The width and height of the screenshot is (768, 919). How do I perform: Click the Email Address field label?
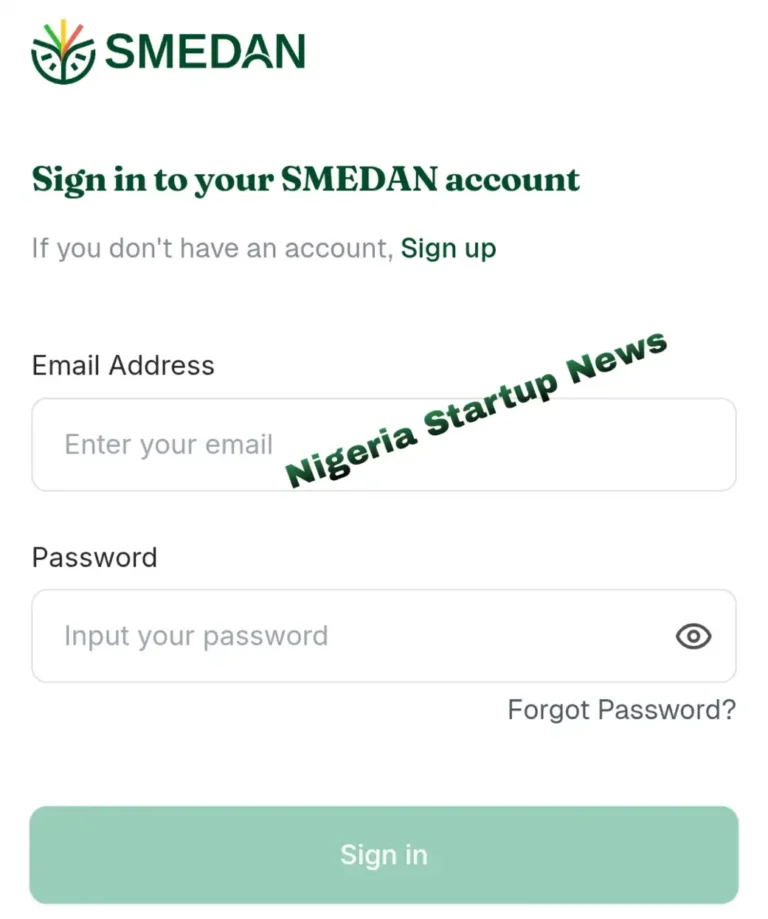(x=124, y=366)
